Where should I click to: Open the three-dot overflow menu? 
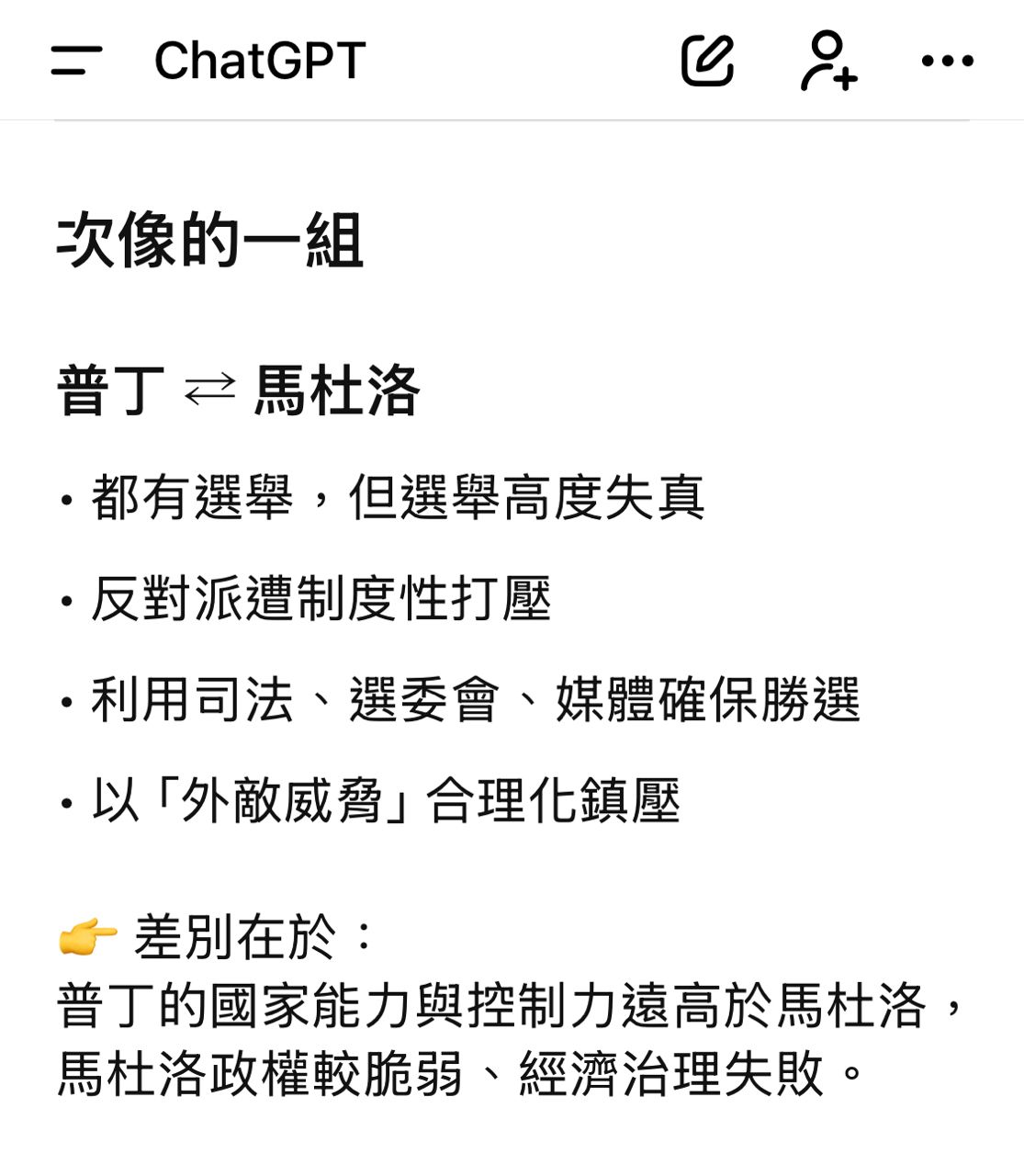click(948, 61)
